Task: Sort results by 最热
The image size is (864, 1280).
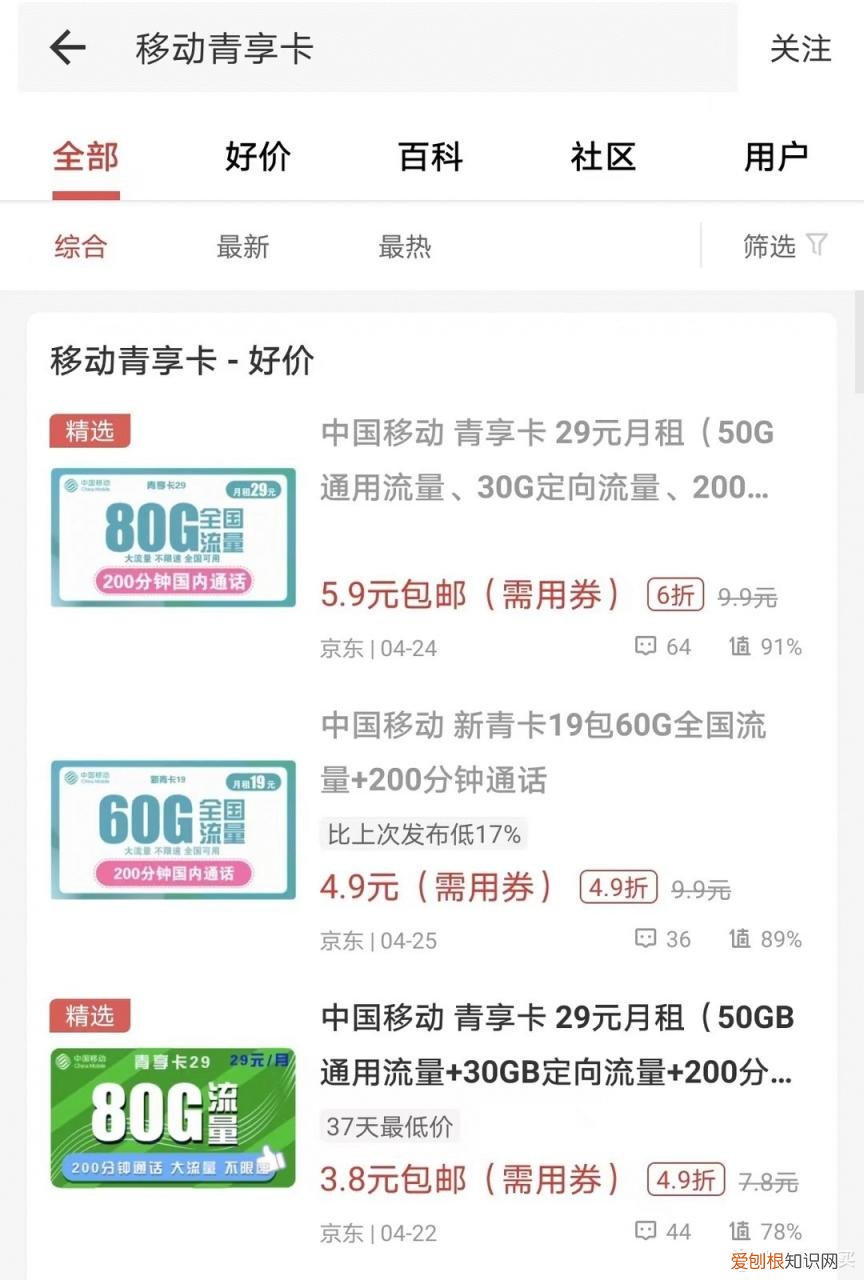Action: 404,246
